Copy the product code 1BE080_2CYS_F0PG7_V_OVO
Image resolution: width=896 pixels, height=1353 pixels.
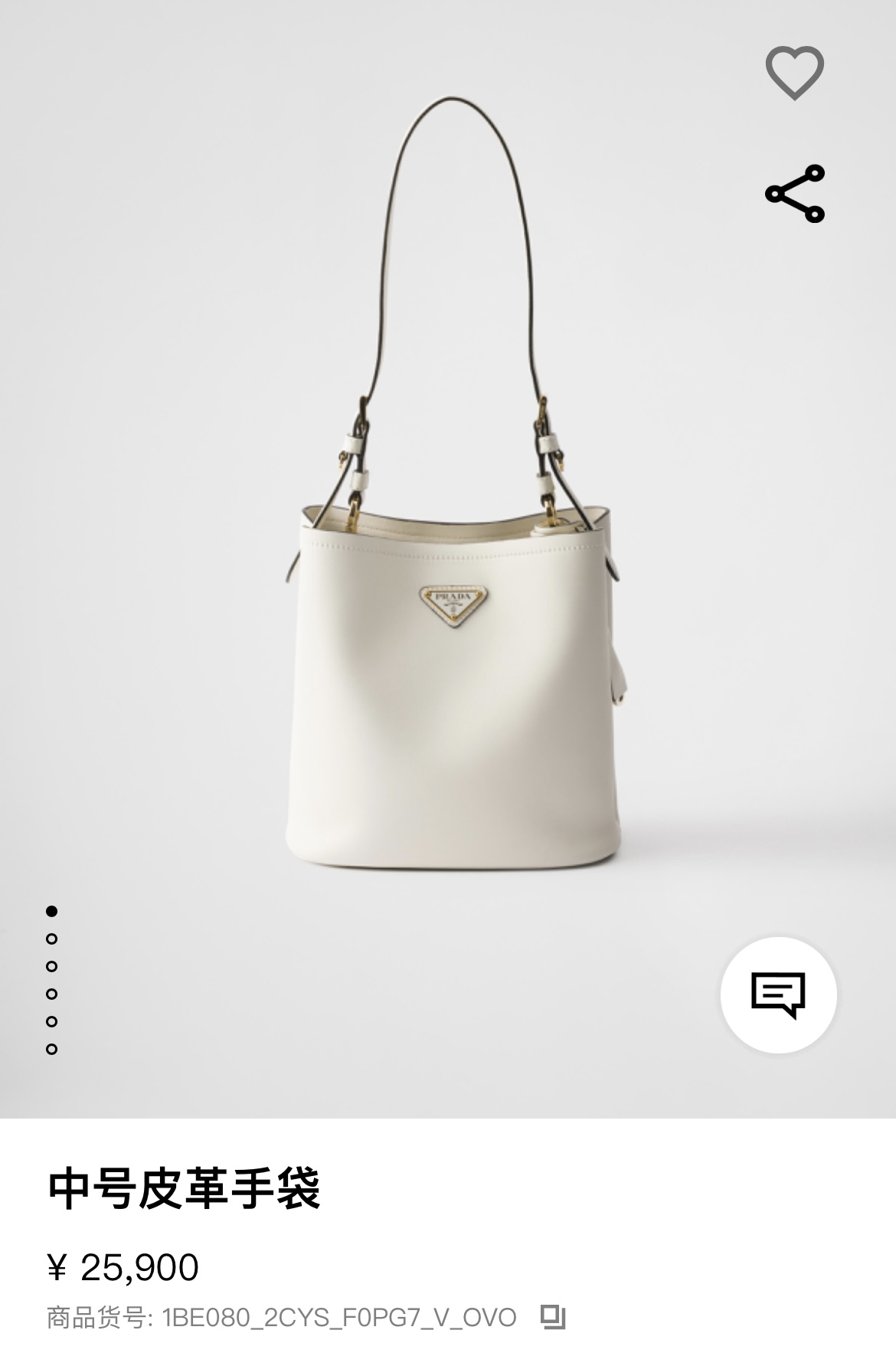pyautogui.click(x=553, y=1317)
